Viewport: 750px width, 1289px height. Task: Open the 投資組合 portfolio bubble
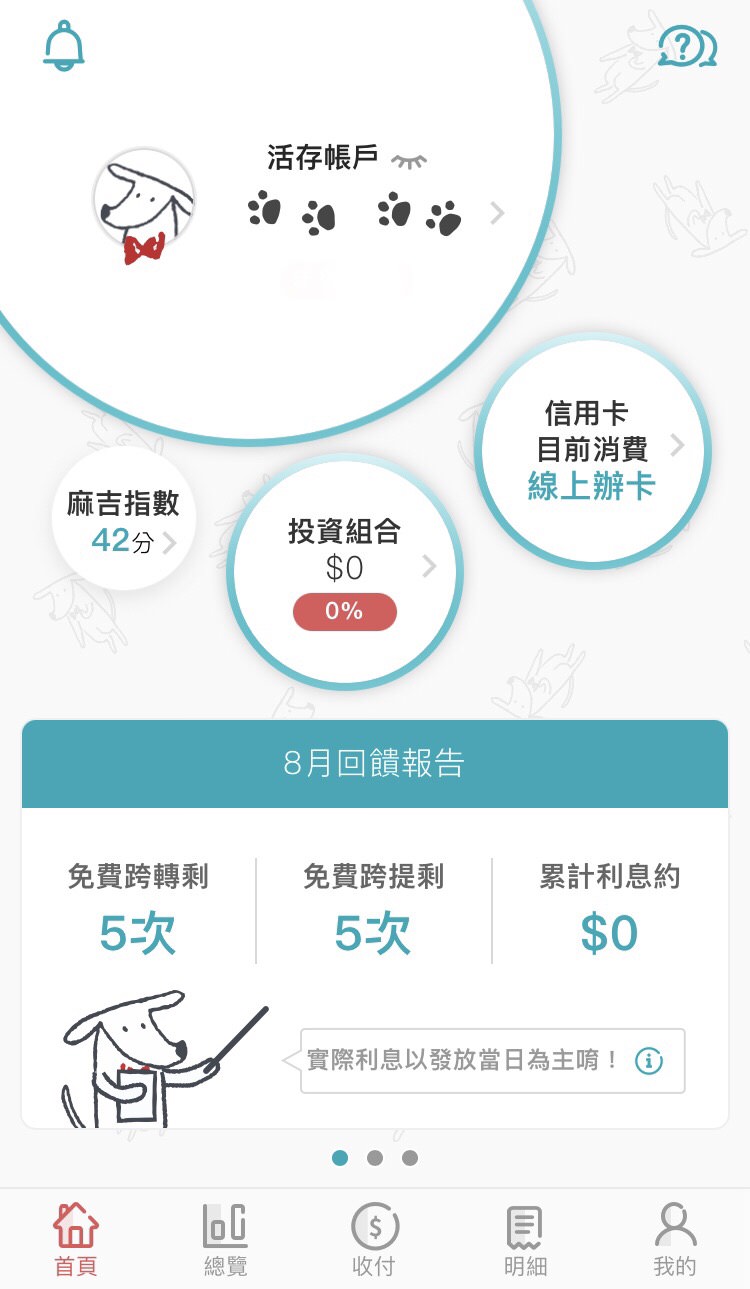pyautogui.click(x=345, y=572)
